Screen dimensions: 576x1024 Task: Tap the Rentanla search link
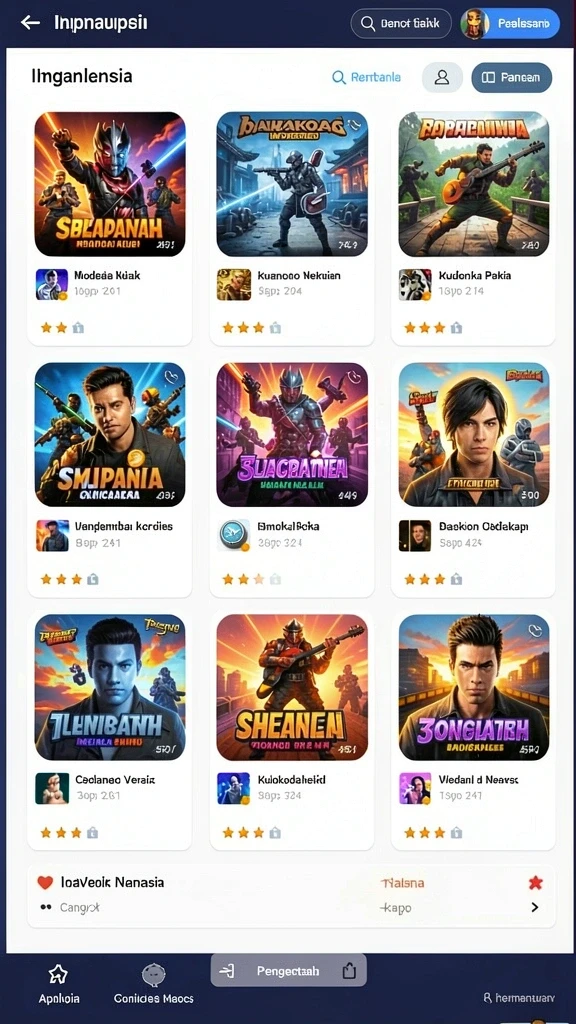[x=366, y=77]
